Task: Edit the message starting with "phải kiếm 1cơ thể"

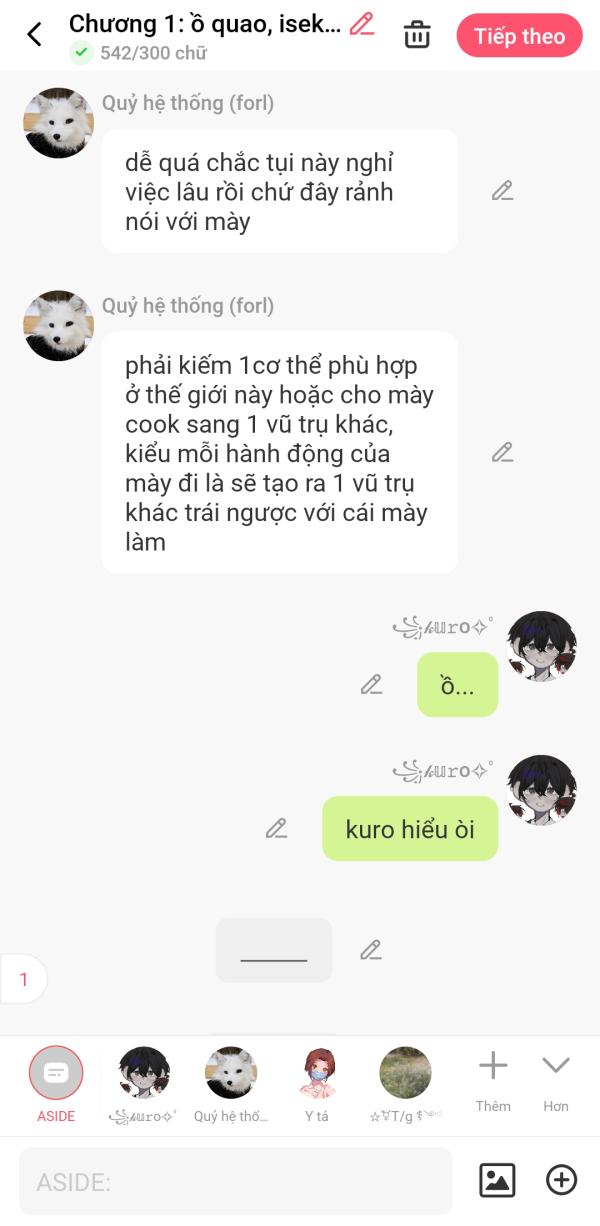Action: (x=502, y=453)
